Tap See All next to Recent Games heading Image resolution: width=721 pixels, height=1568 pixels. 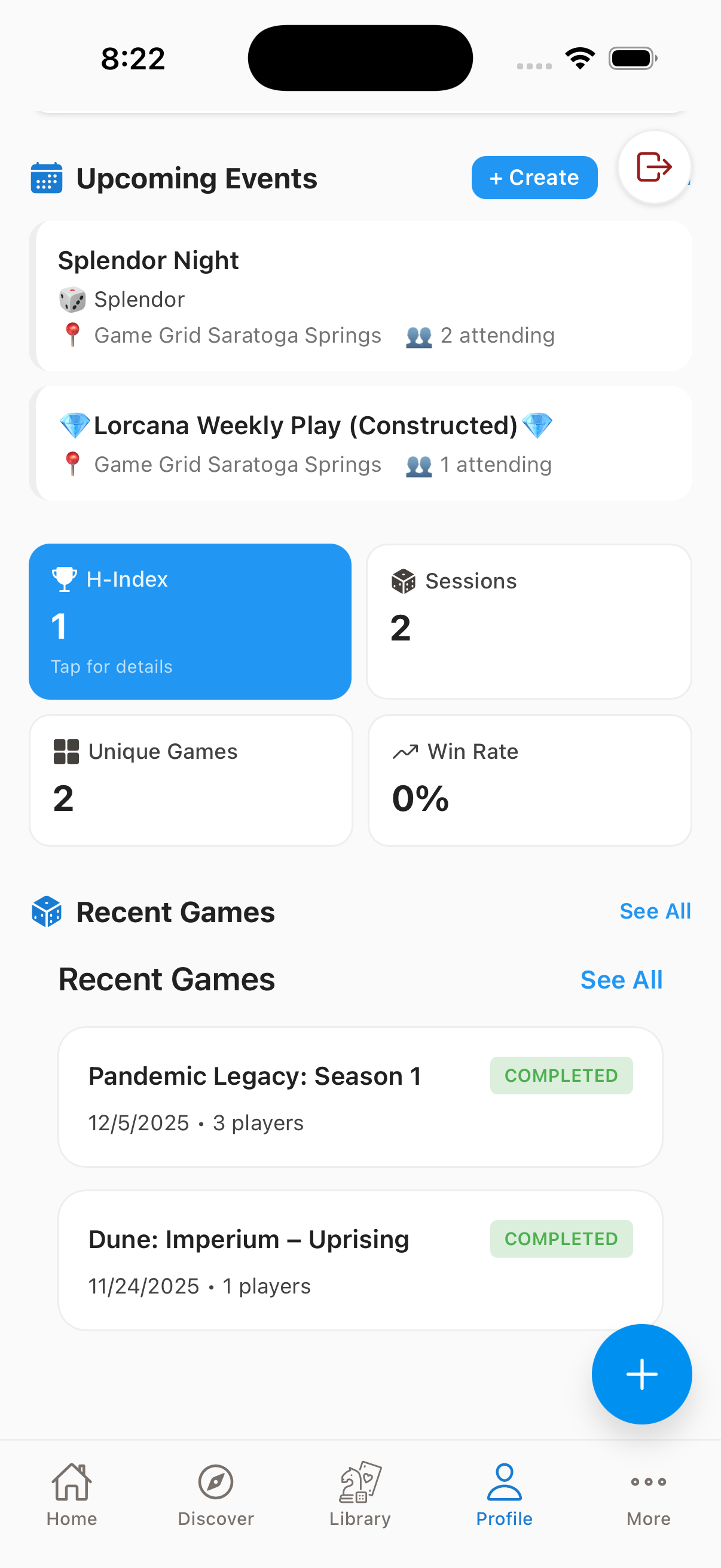click(655, 911)
